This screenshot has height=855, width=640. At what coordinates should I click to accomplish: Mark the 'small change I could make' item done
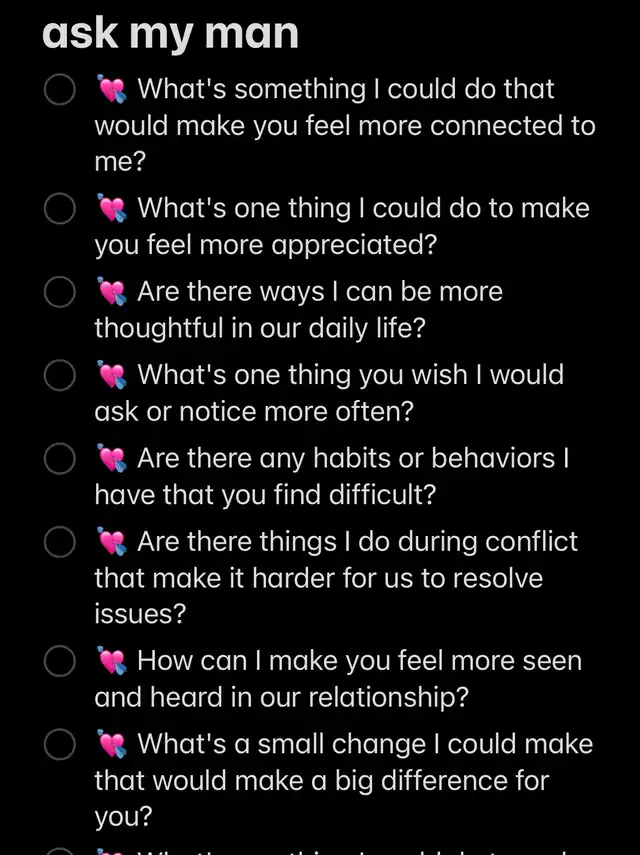[60, 744]
